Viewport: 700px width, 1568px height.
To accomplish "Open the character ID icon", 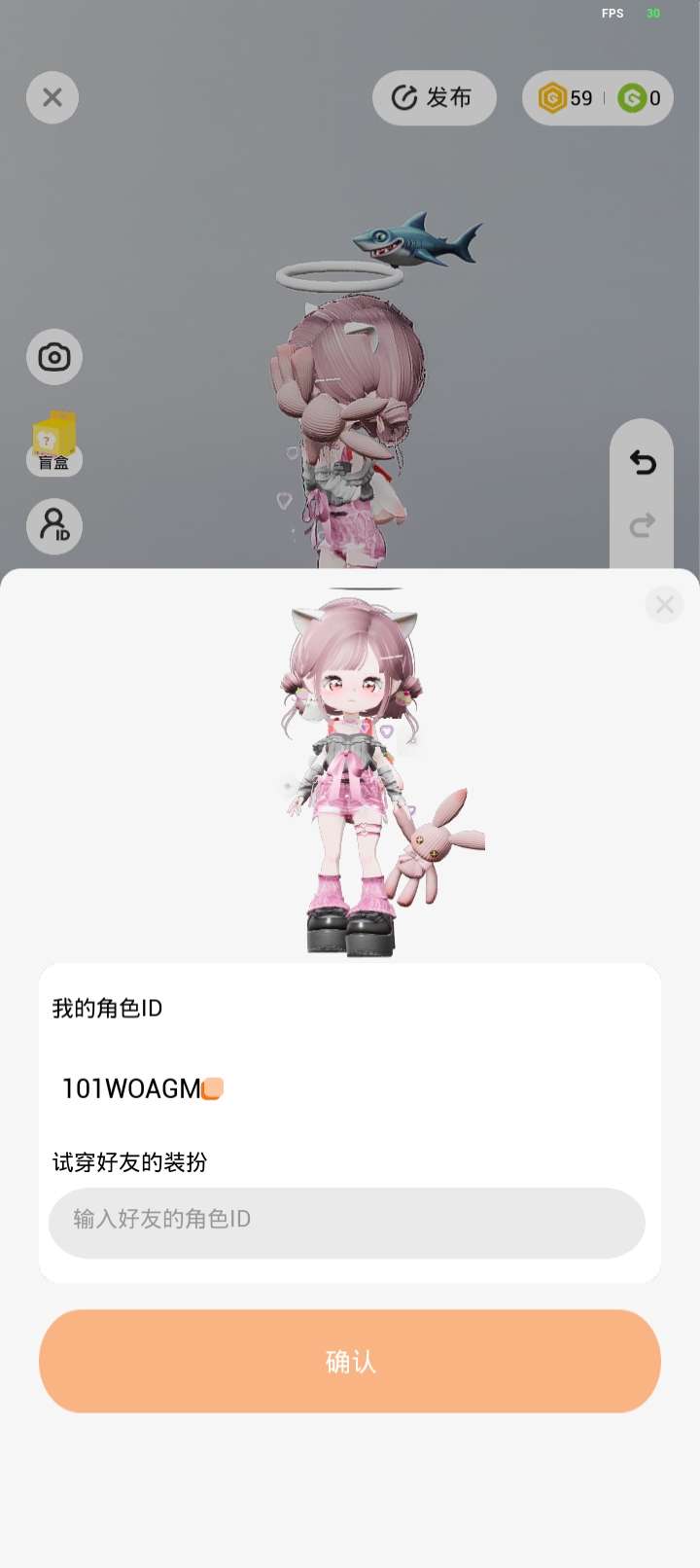I will coord(54,526).
